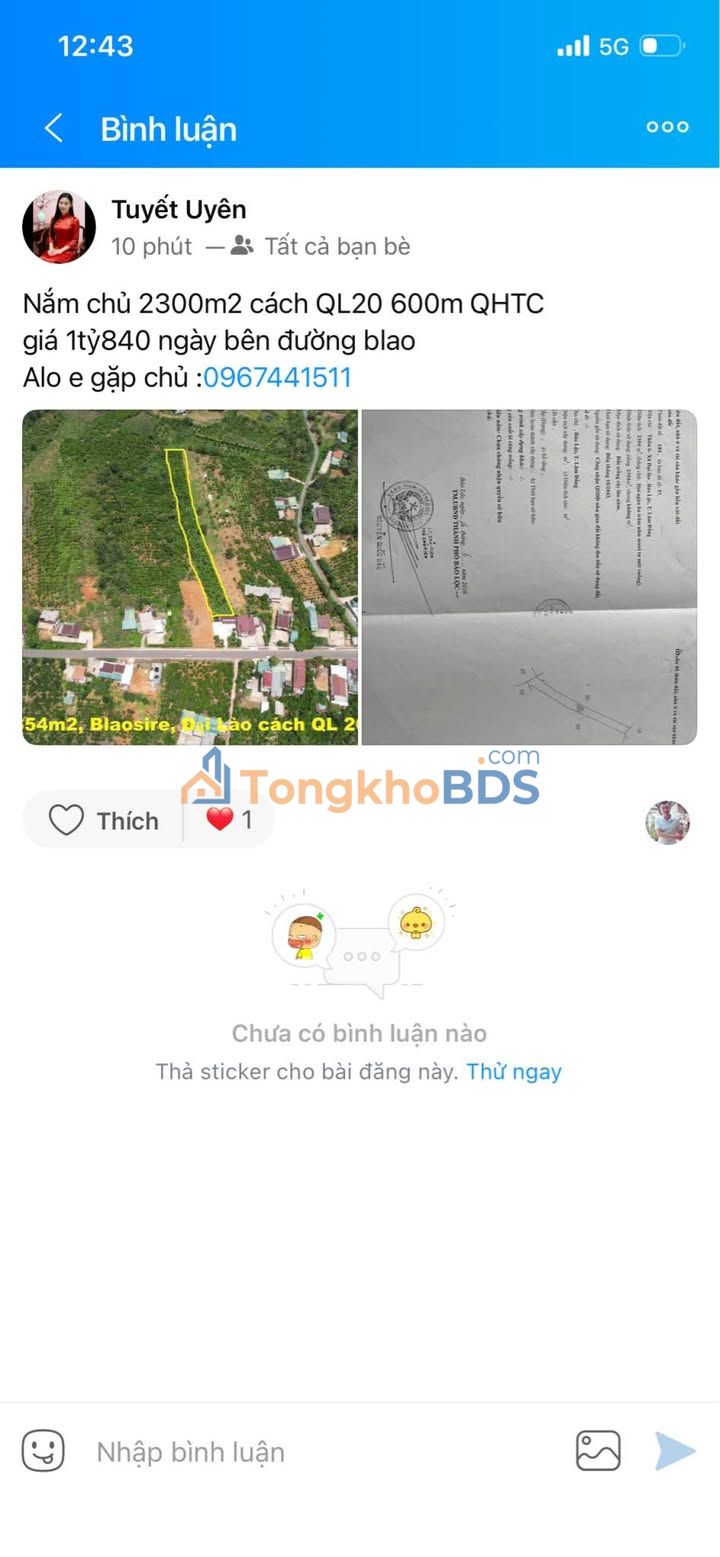Open the sticker emoji picker
The height and width of the screenshot is (1557, 720).
click(x=43, y=1451)
